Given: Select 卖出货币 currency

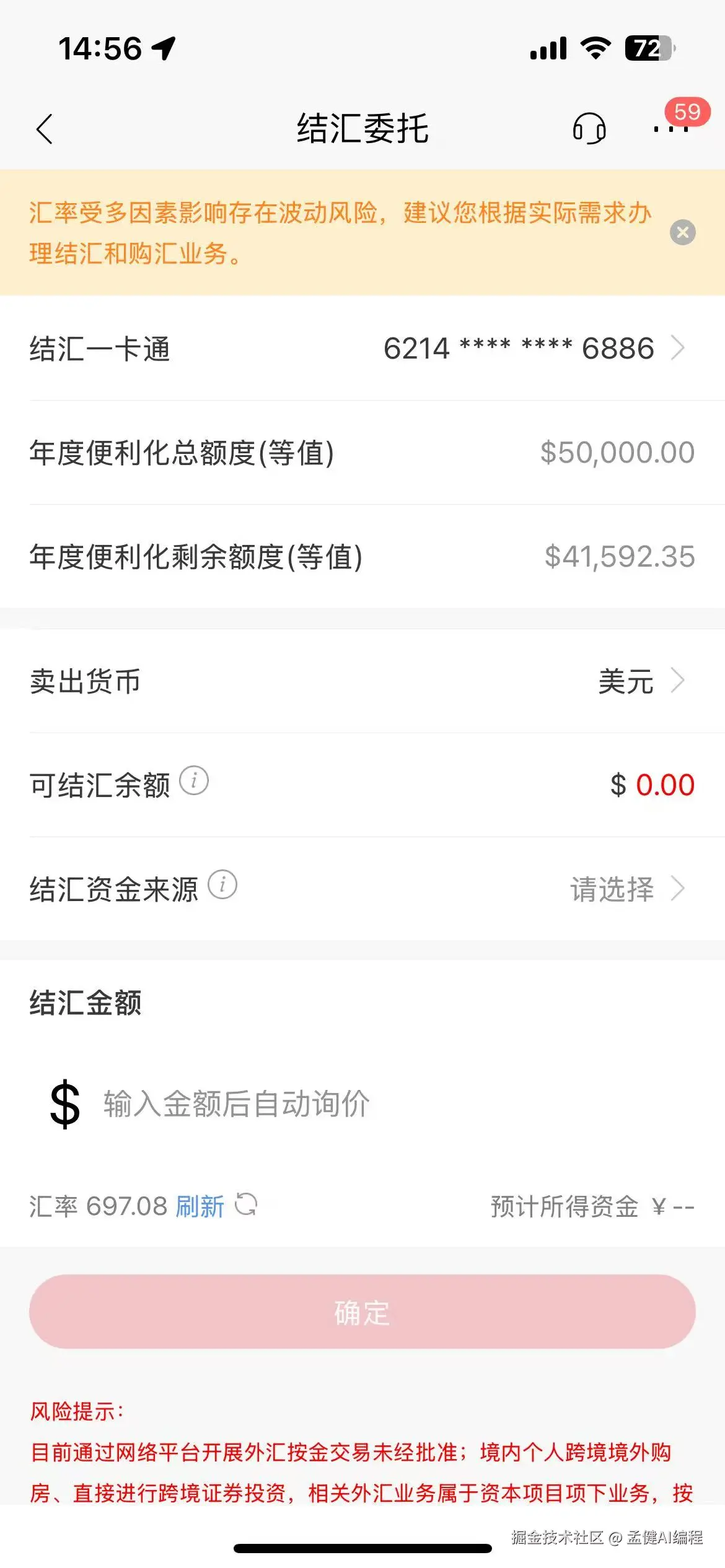Looking at the screenshot, I should point(639,681).
